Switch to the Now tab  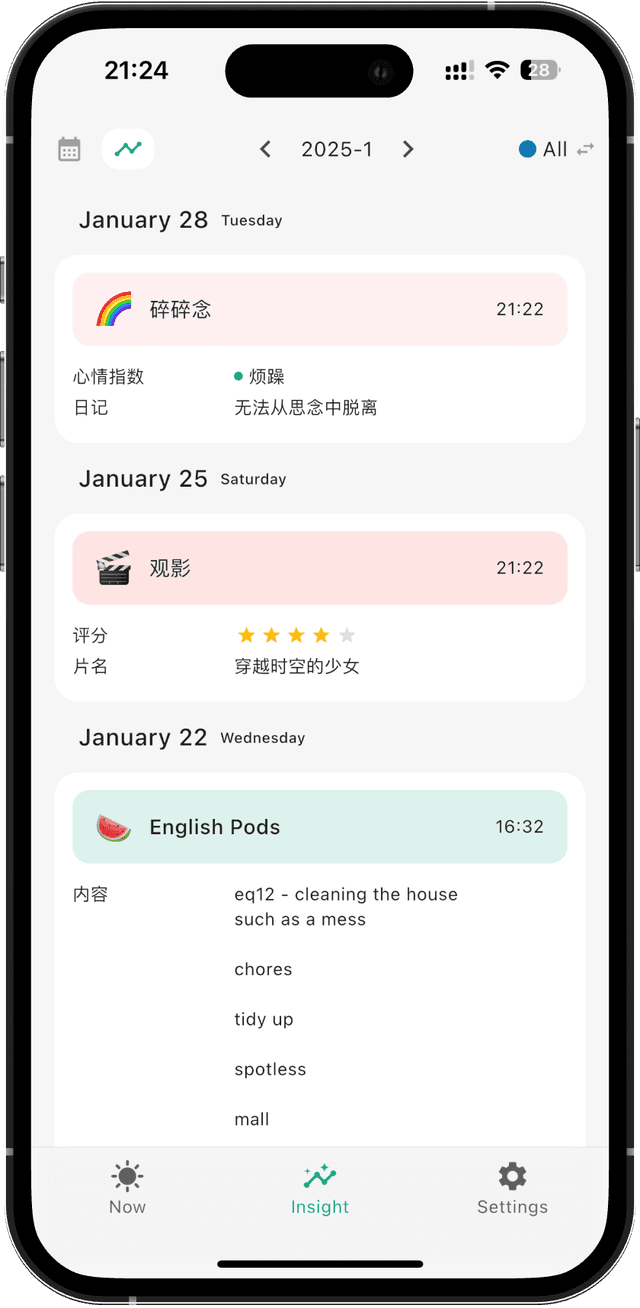point(127,1188)
